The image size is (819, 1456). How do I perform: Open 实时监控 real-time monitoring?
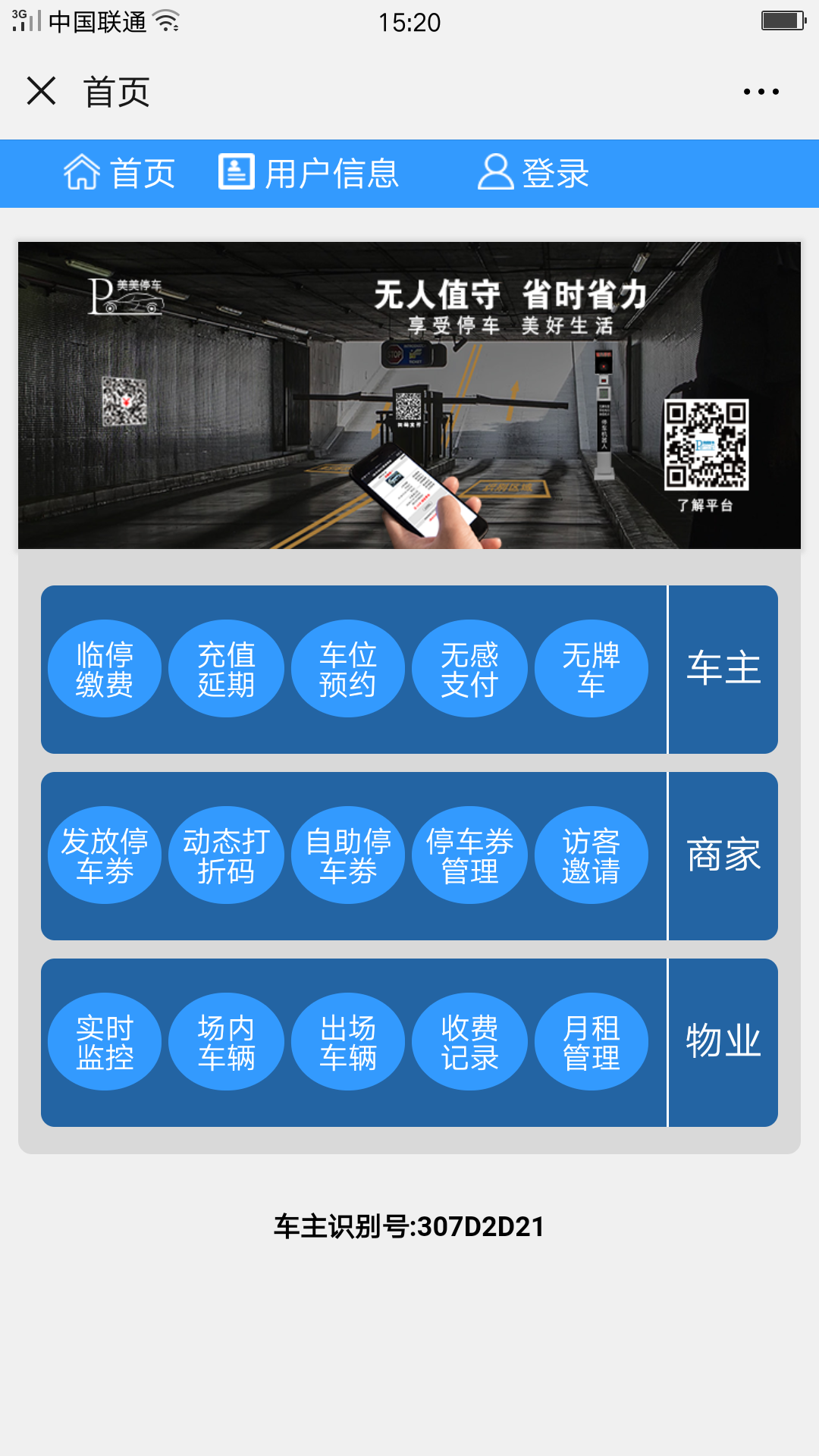(105, 1042)
